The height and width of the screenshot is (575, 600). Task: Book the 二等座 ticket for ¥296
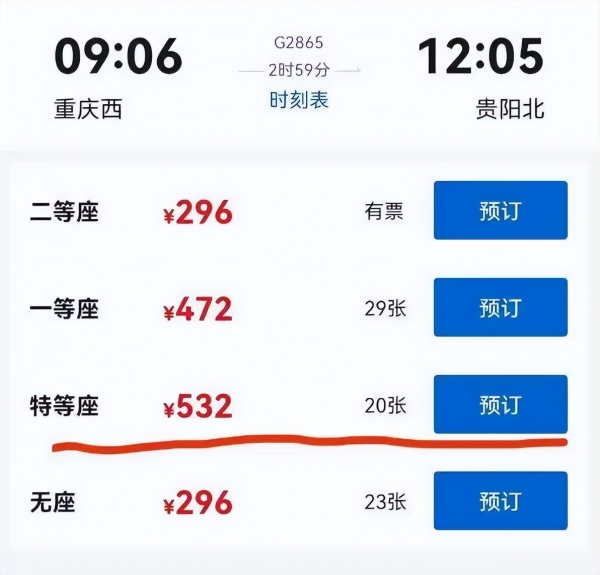[500, 210]
